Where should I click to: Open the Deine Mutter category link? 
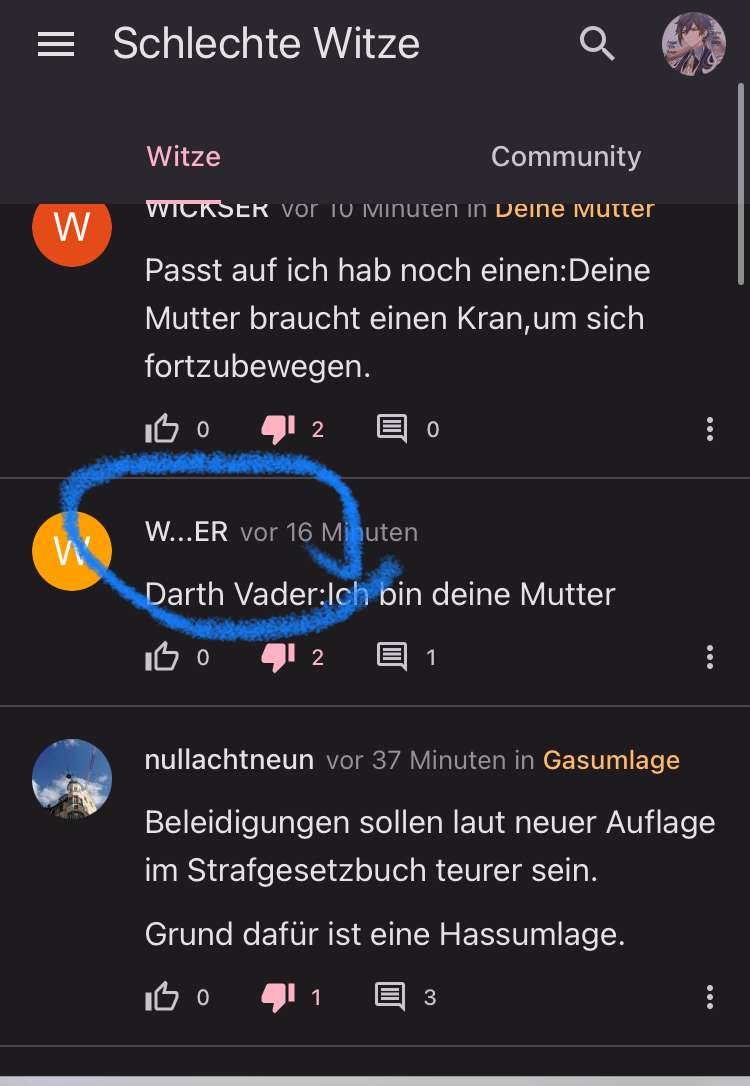(x=574, y=209)
